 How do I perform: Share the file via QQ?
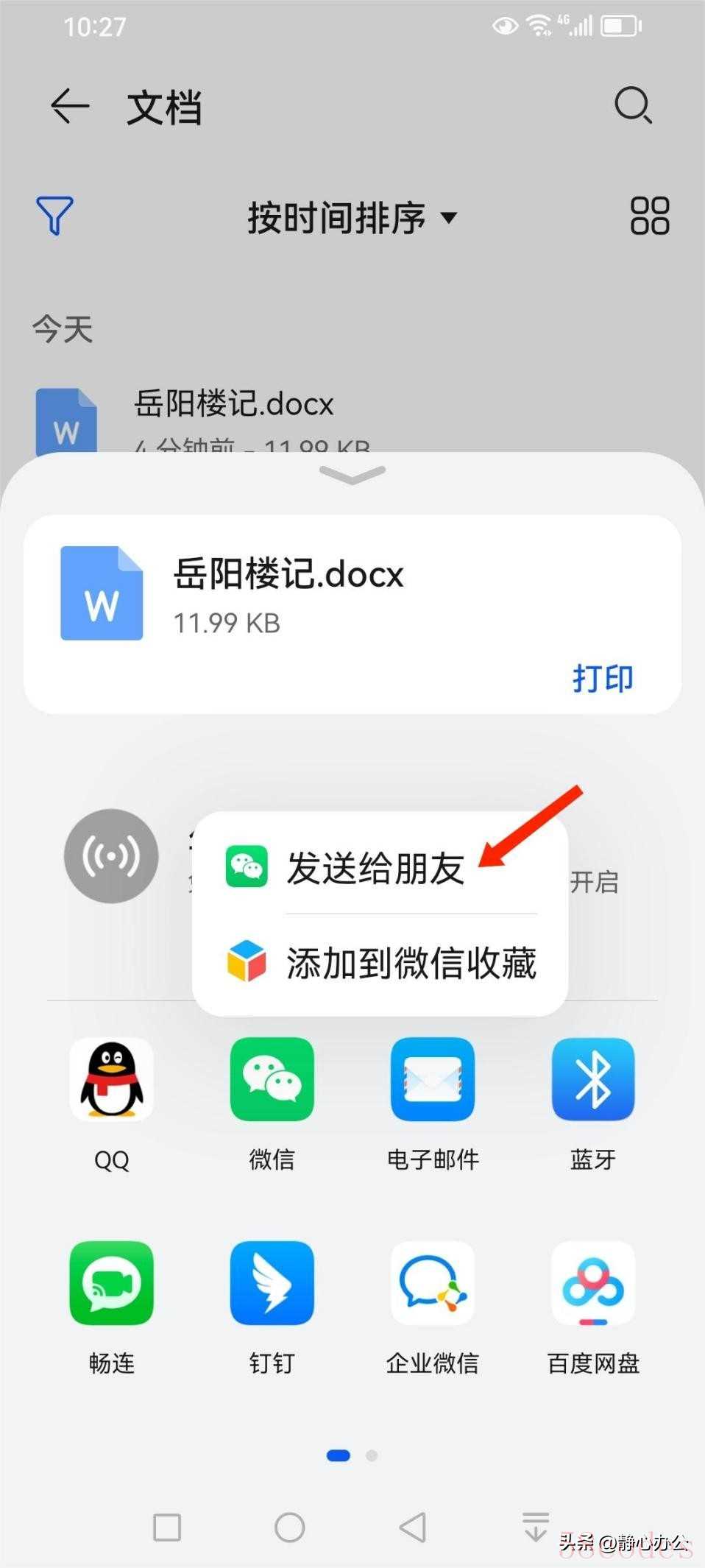coord(111,1080)
